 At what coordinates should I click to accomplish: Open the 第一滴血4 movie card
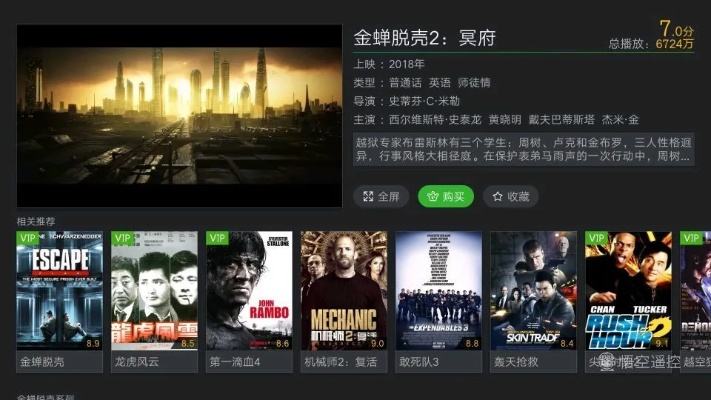pos(249,299)
